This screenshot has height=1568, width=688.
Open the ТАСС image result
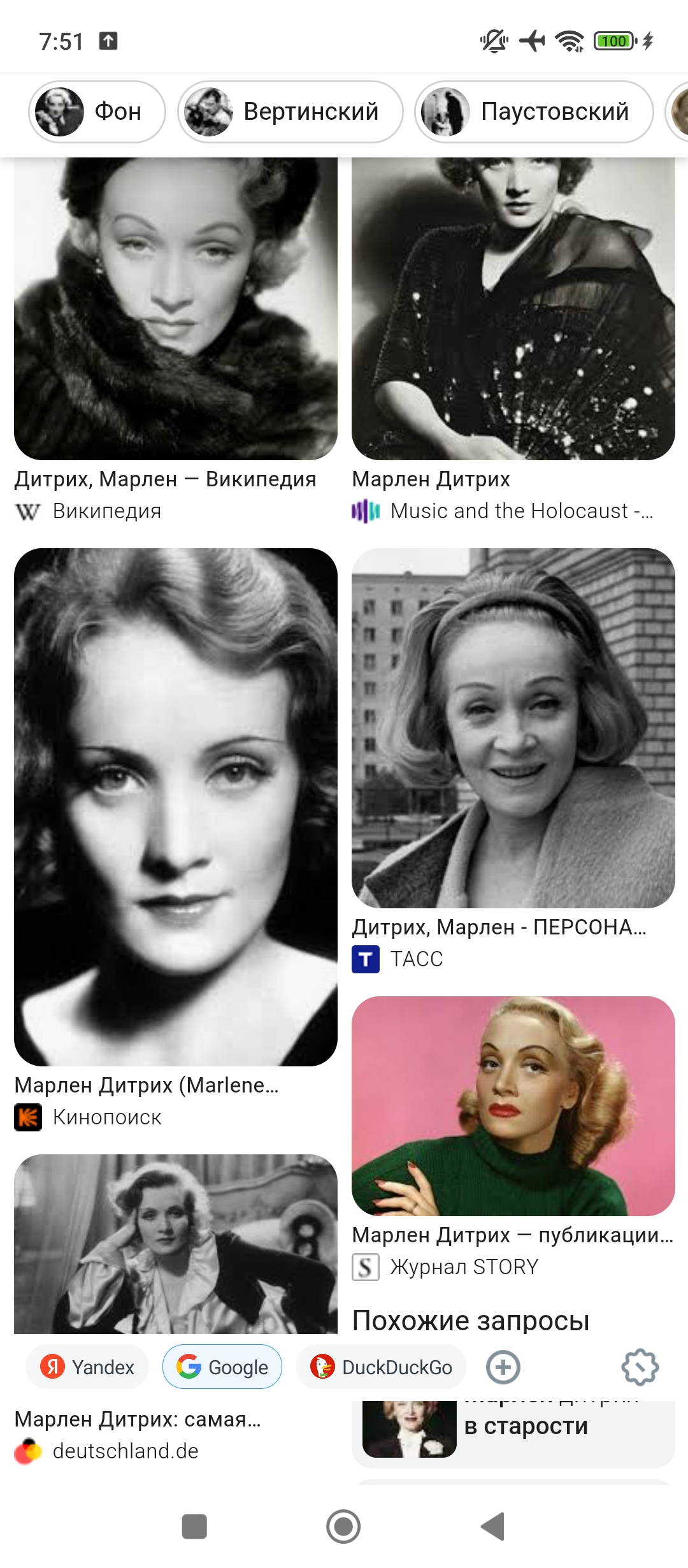tap(513, 728)
